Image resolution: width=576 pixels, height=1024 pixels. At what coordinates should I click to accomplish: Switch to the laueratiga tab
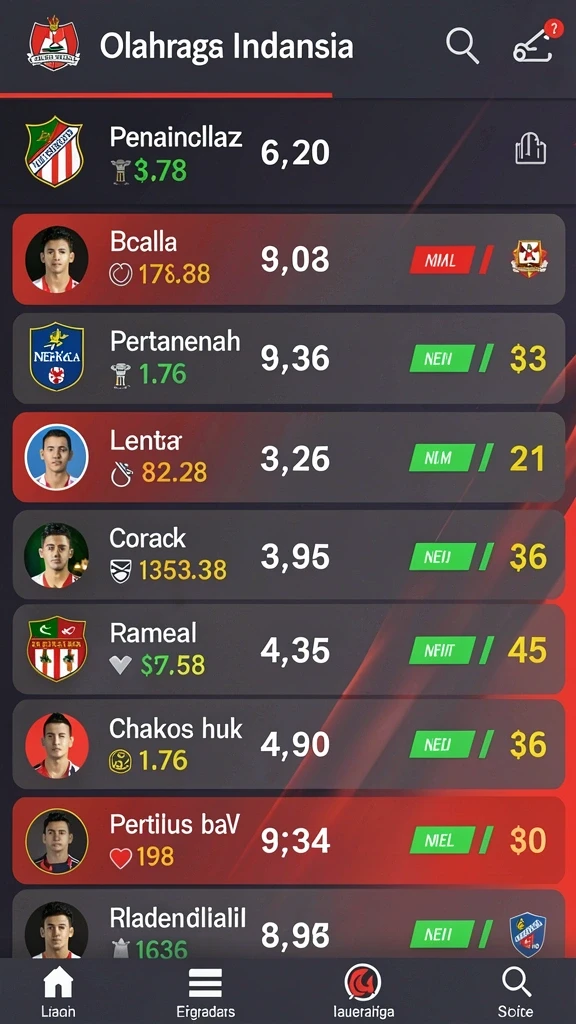tap(363, 992)
